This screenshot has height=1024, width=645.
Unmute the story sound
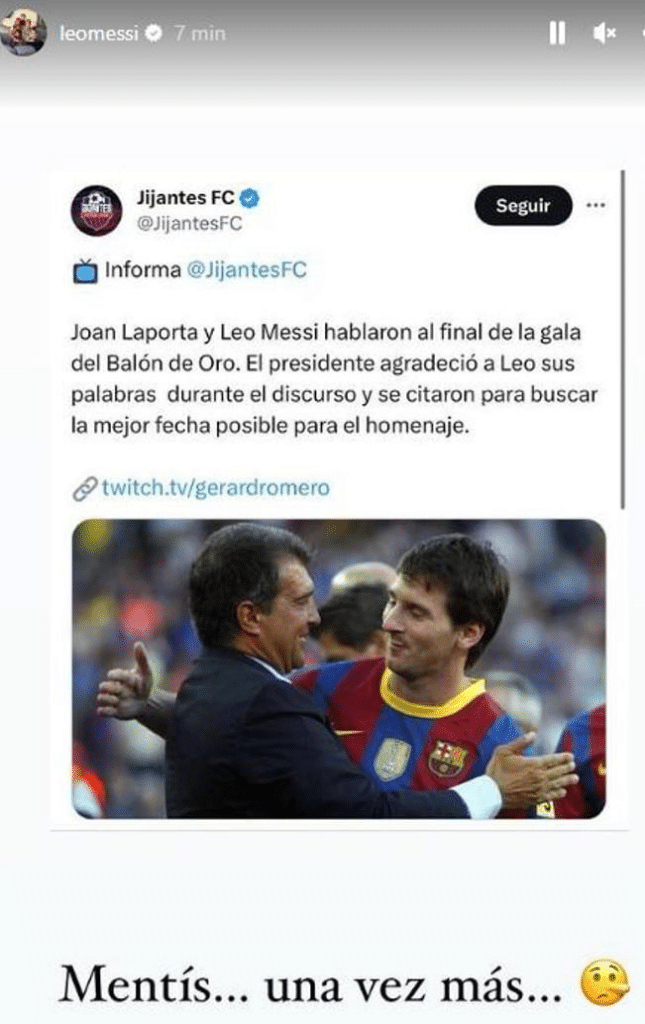pos(604,33)
